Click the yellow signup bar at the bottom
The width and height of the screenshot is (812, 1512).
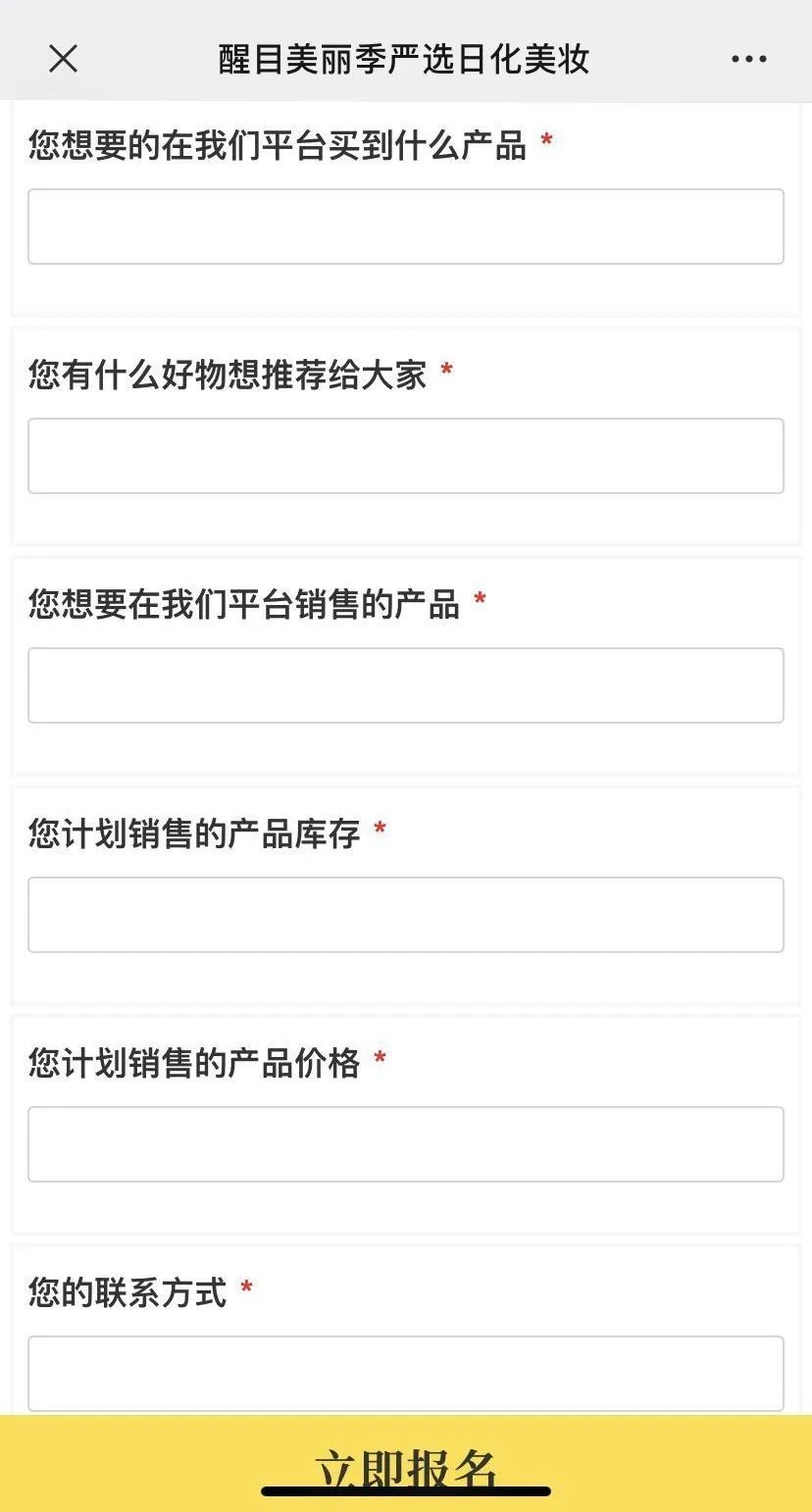405,1465
